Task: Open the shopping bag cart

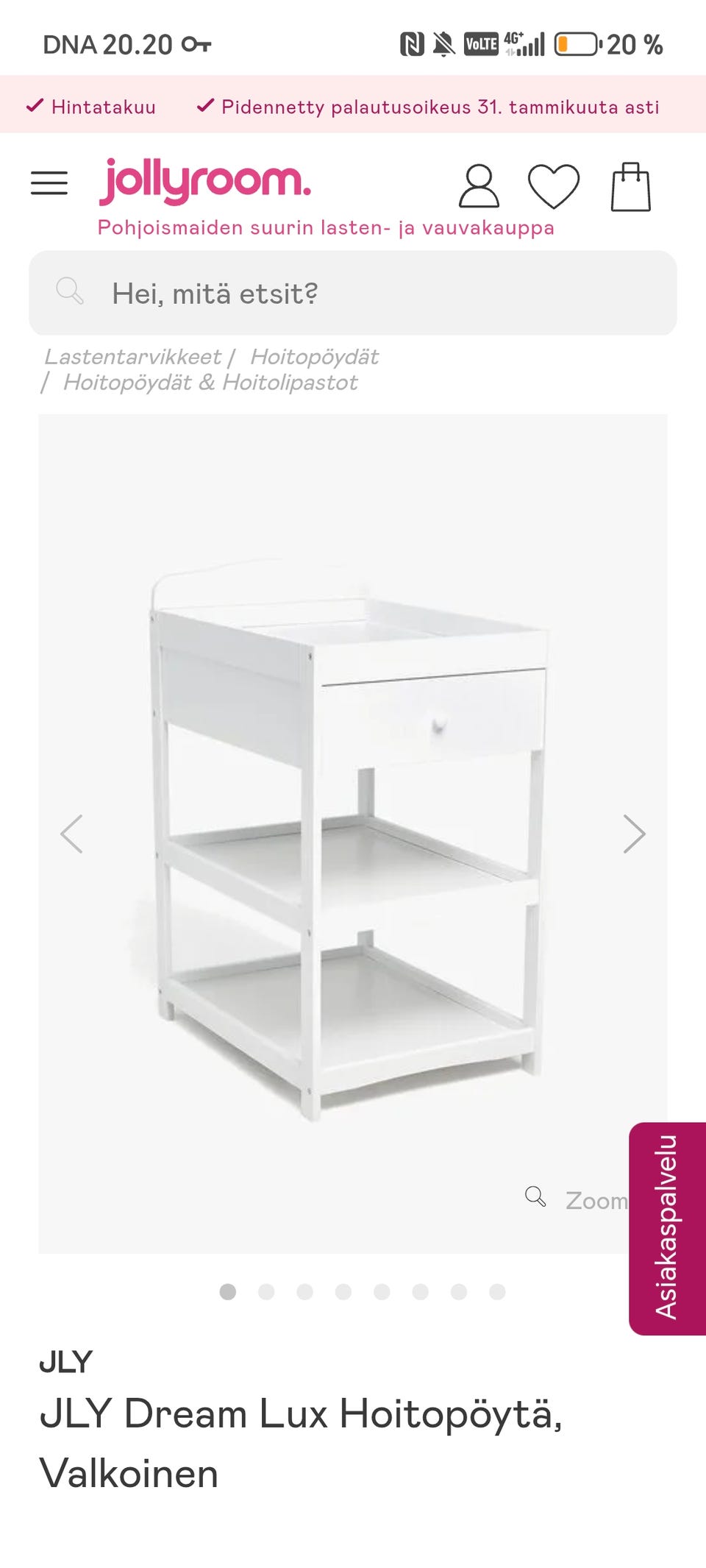Action: (630, 187)
